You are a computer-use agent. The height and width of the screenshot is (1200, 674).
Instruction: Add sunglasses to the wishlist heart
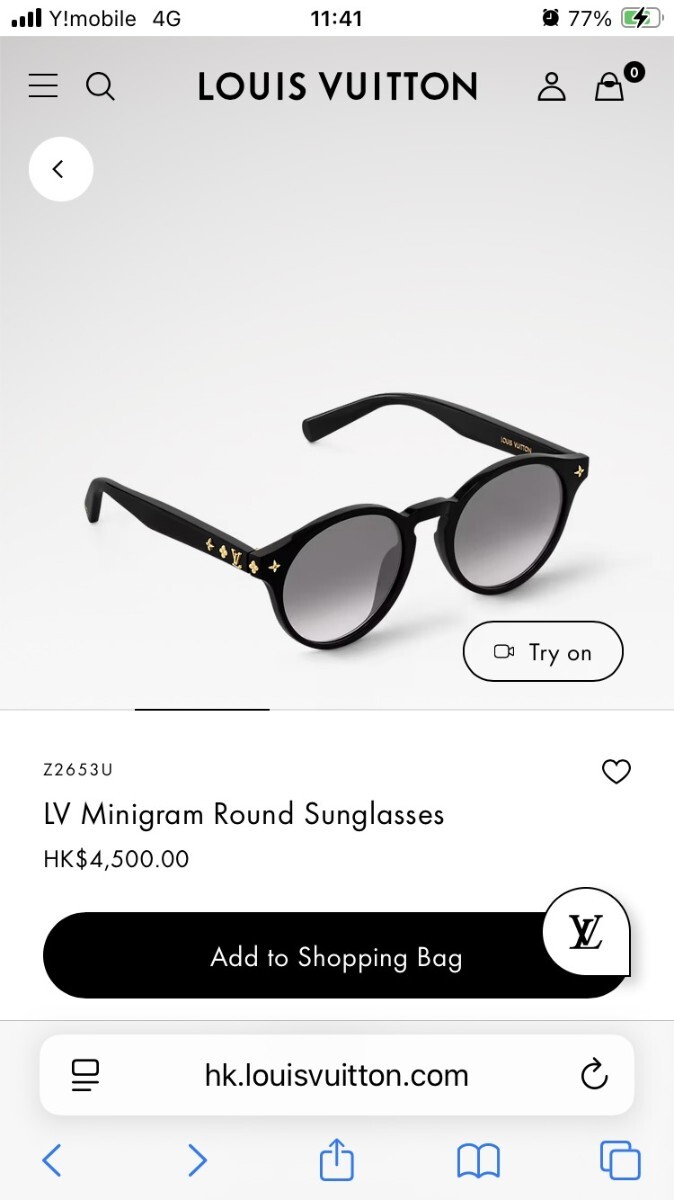coord(616,772)
